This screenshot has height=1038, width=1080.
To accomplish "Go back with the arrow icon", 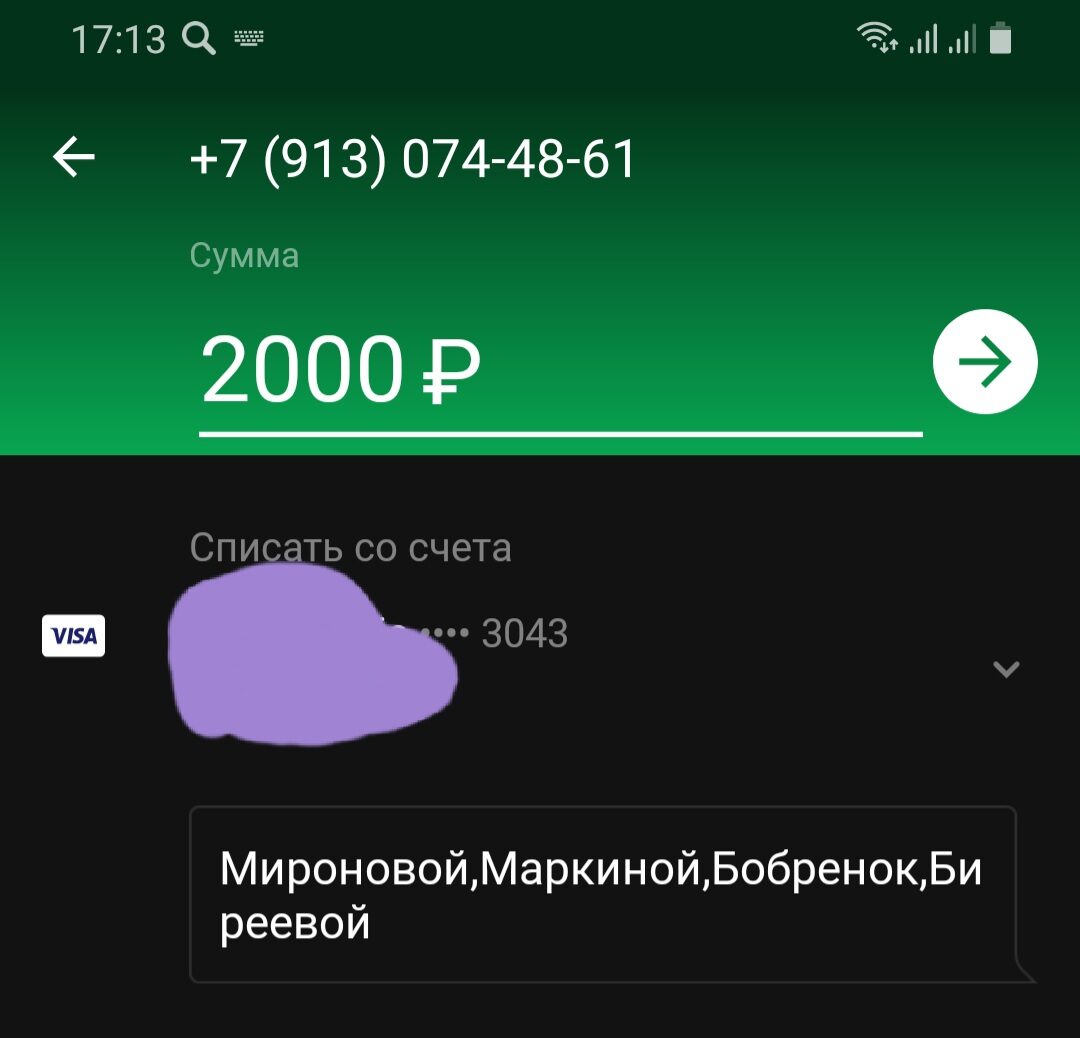I will coord(74,158).
